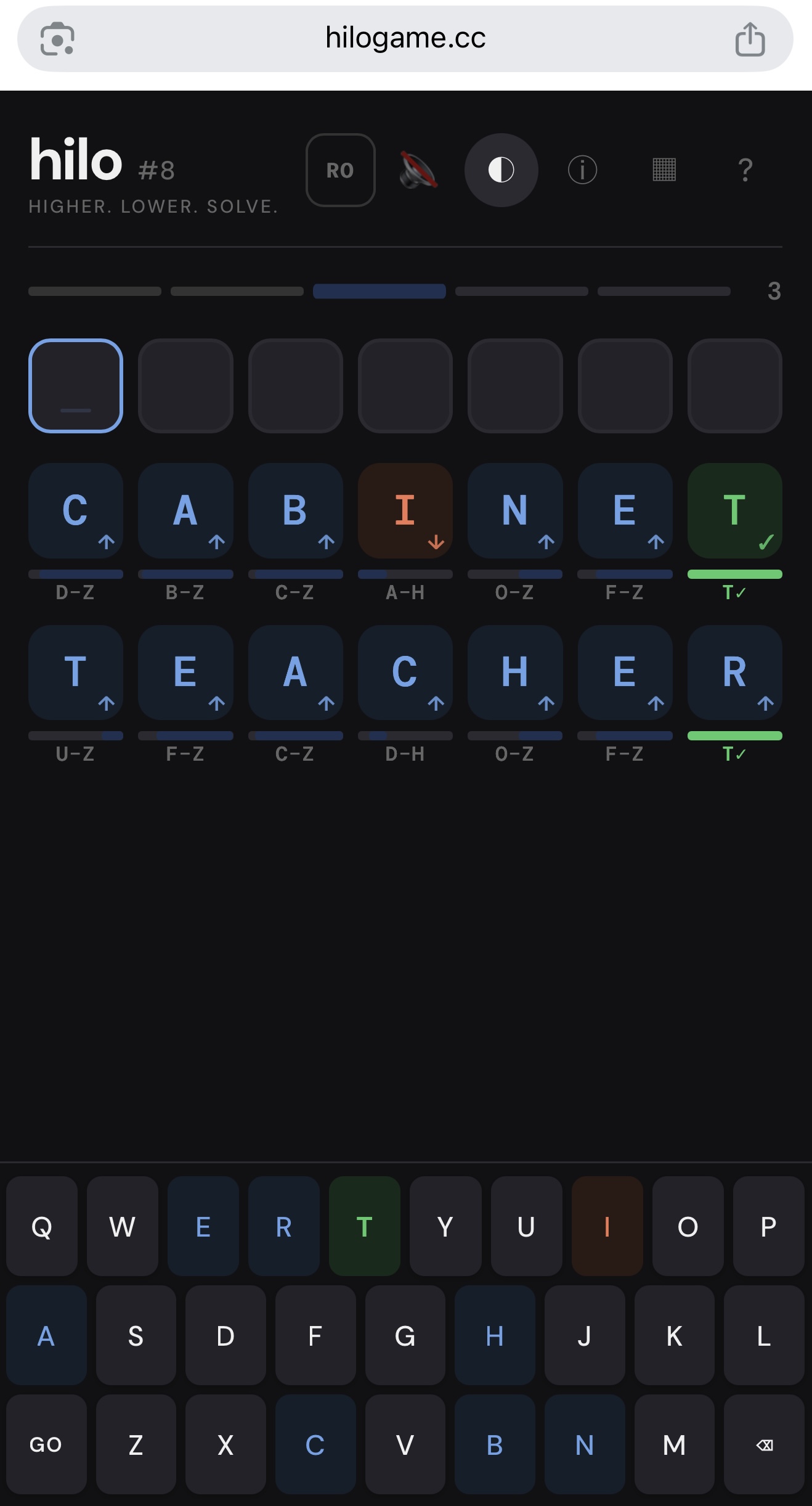This screenshot has width=812, height=1506.
Task: Tap the hilogame.cc address bar
Action: 405,38
